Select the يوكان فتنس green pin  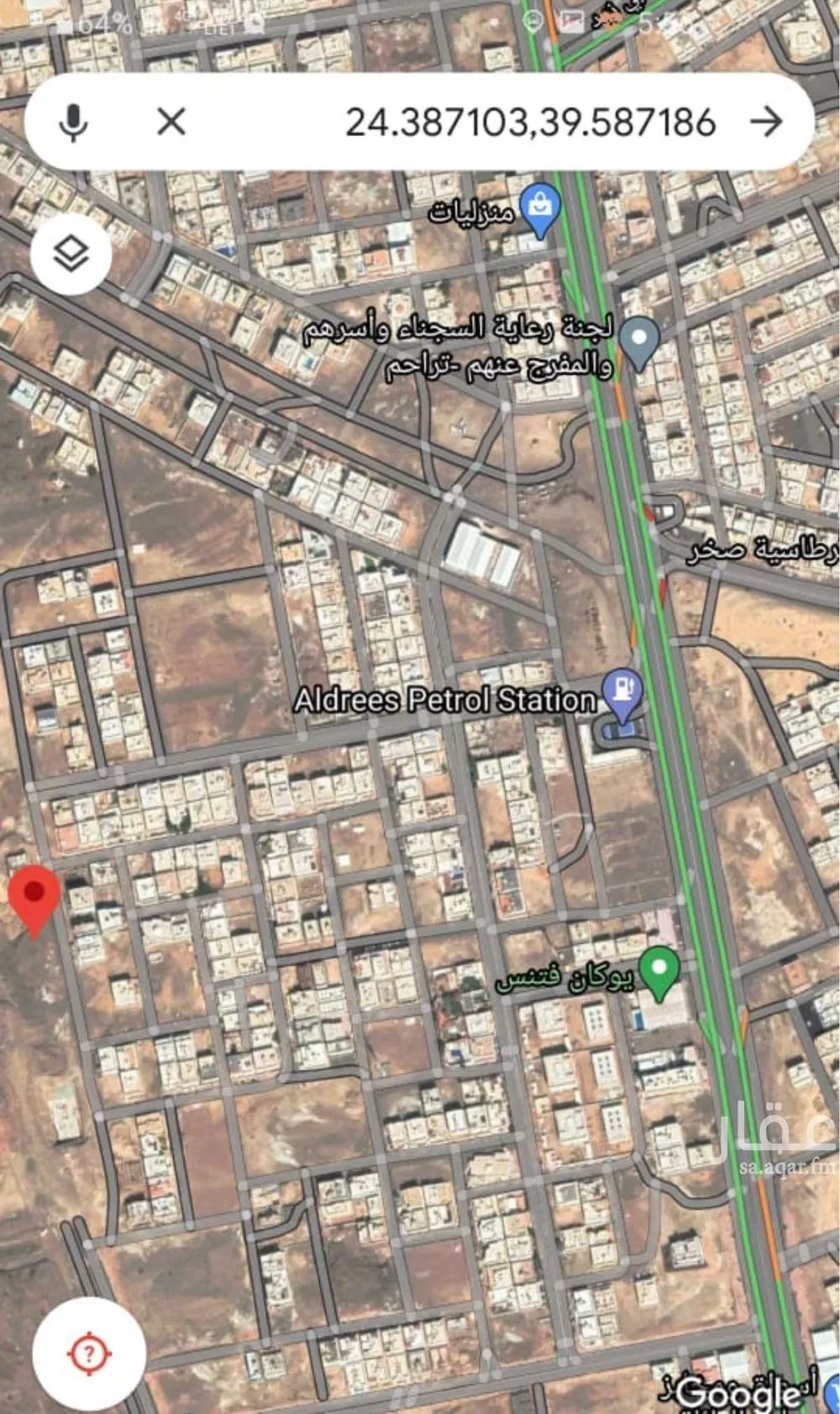click(659, 971)
